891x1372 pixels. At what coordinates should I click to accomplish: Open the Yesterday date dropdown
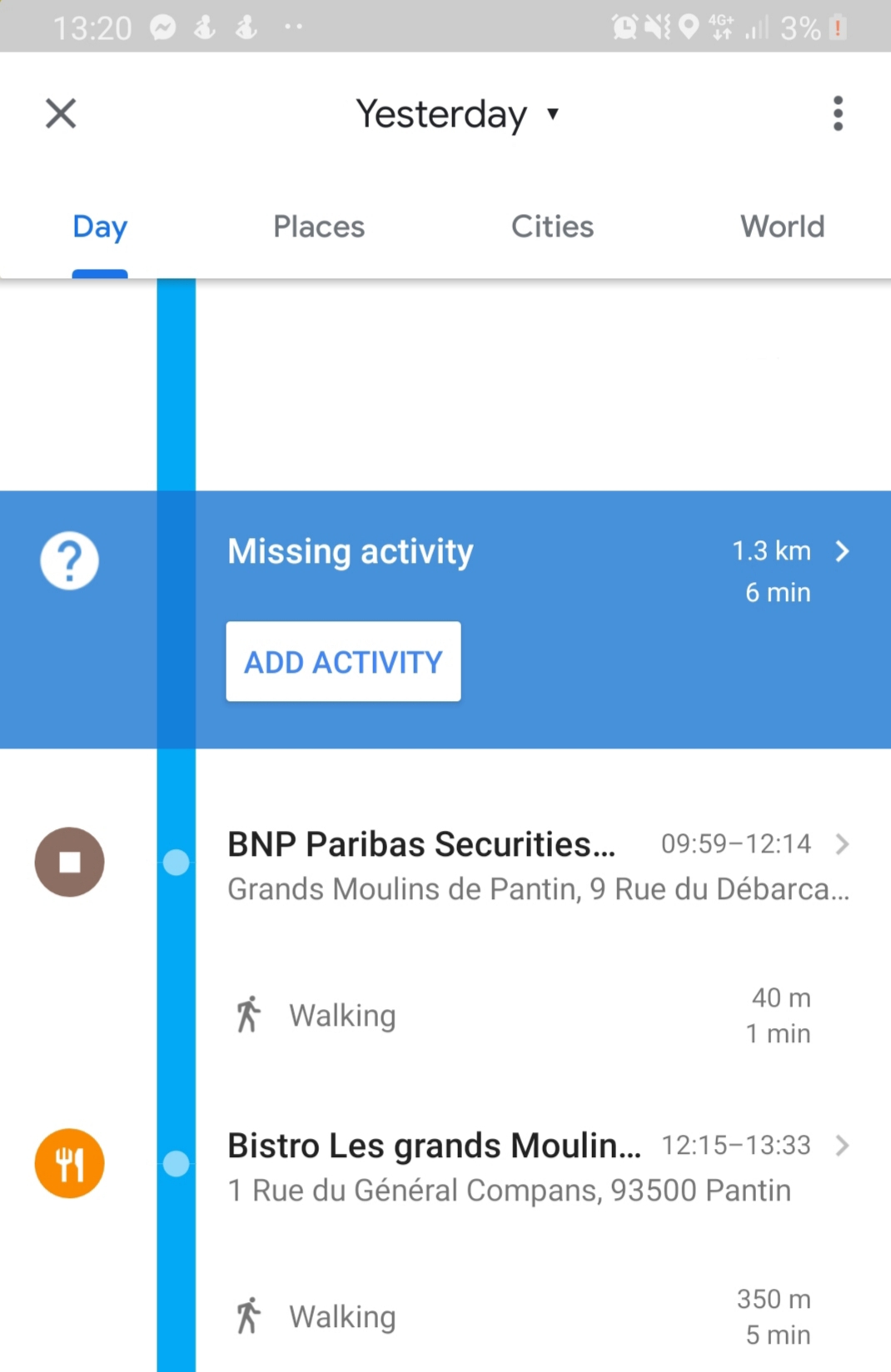456,114
